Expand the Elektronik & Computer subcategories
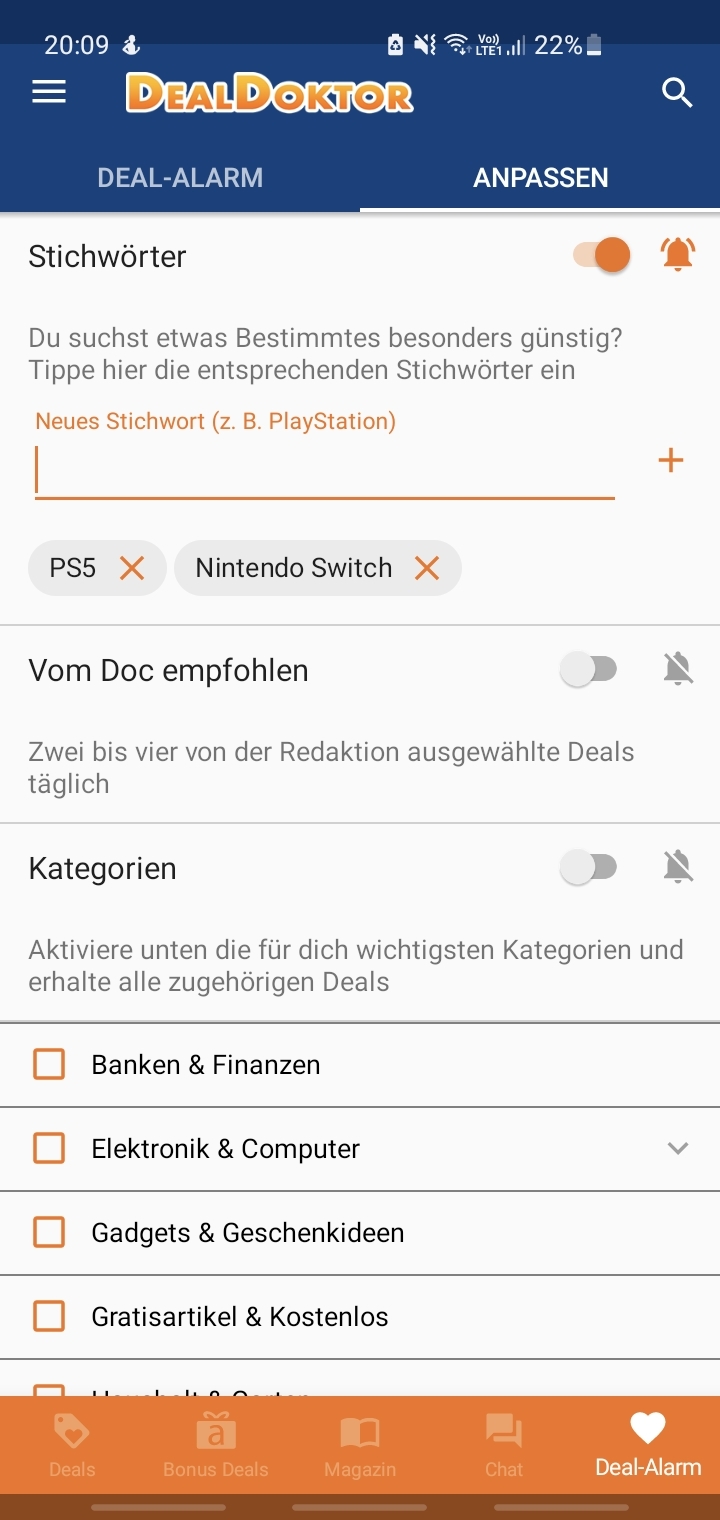Screen dimensions: 720x1520 (x=678, y=1148)
